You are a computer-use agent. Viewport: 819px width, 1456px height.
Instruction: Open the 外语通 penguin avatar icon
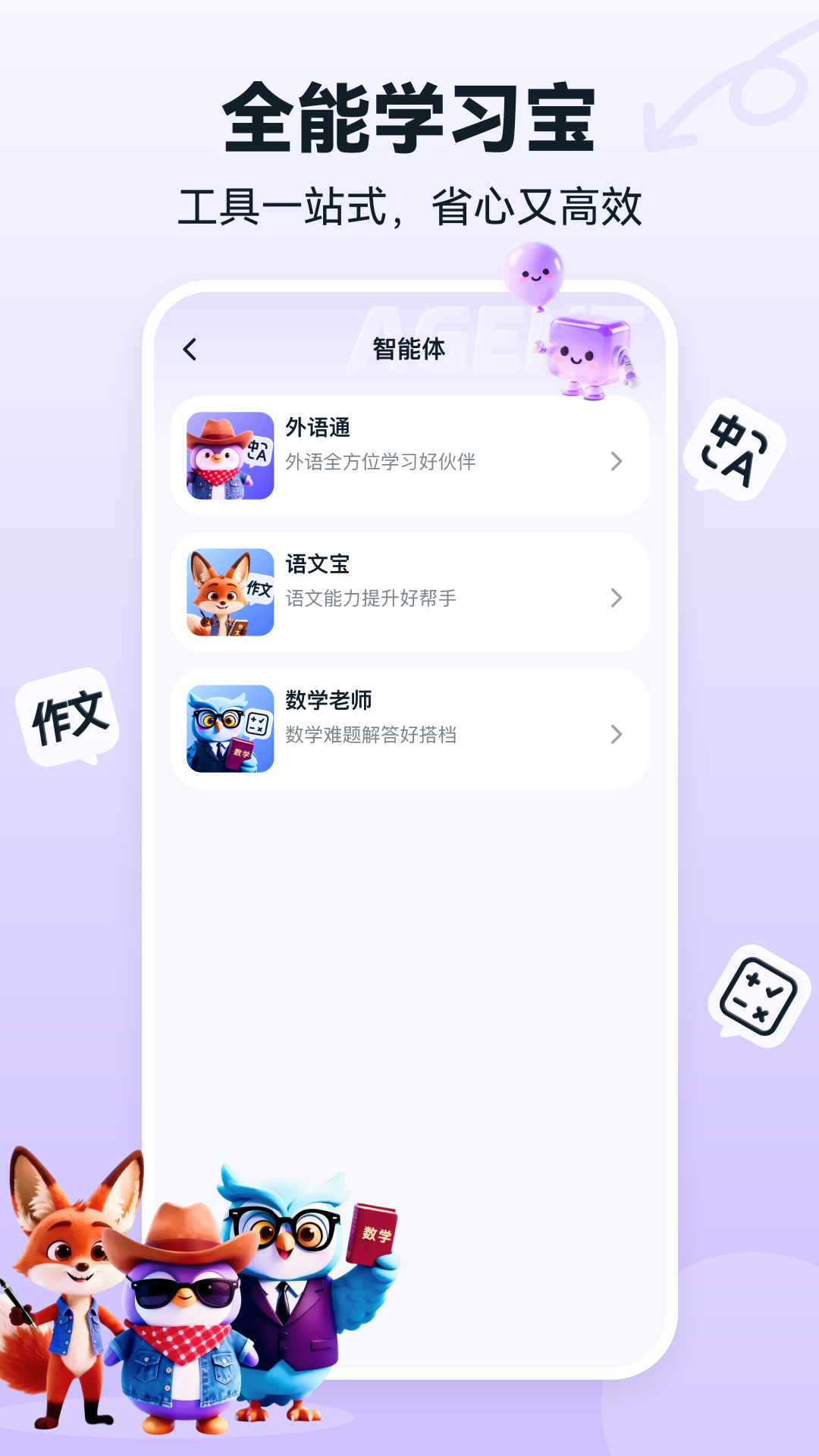(x=230, y=455)
